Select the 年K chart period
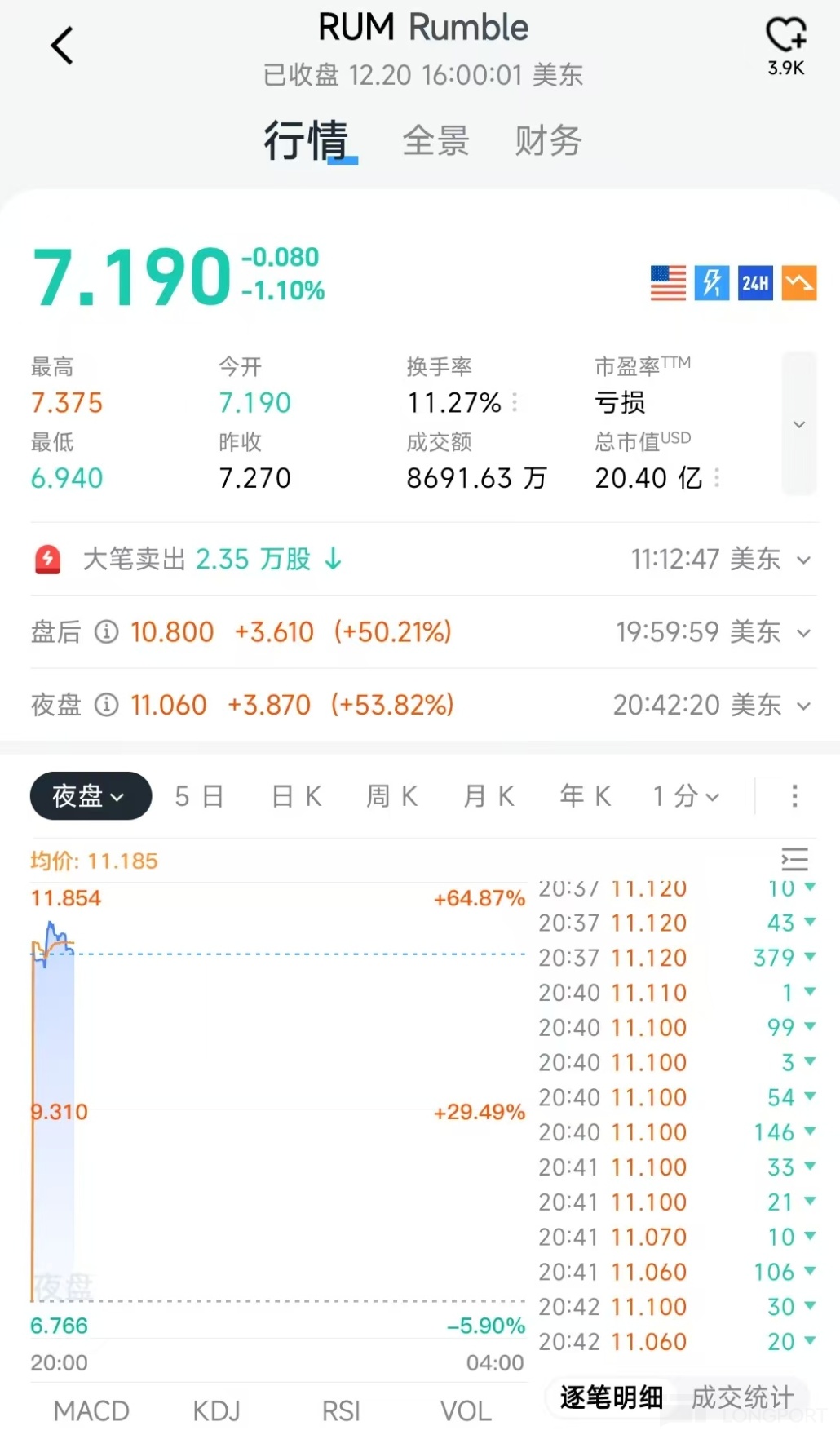The image size is (840, 1439). tap(586, 796)
